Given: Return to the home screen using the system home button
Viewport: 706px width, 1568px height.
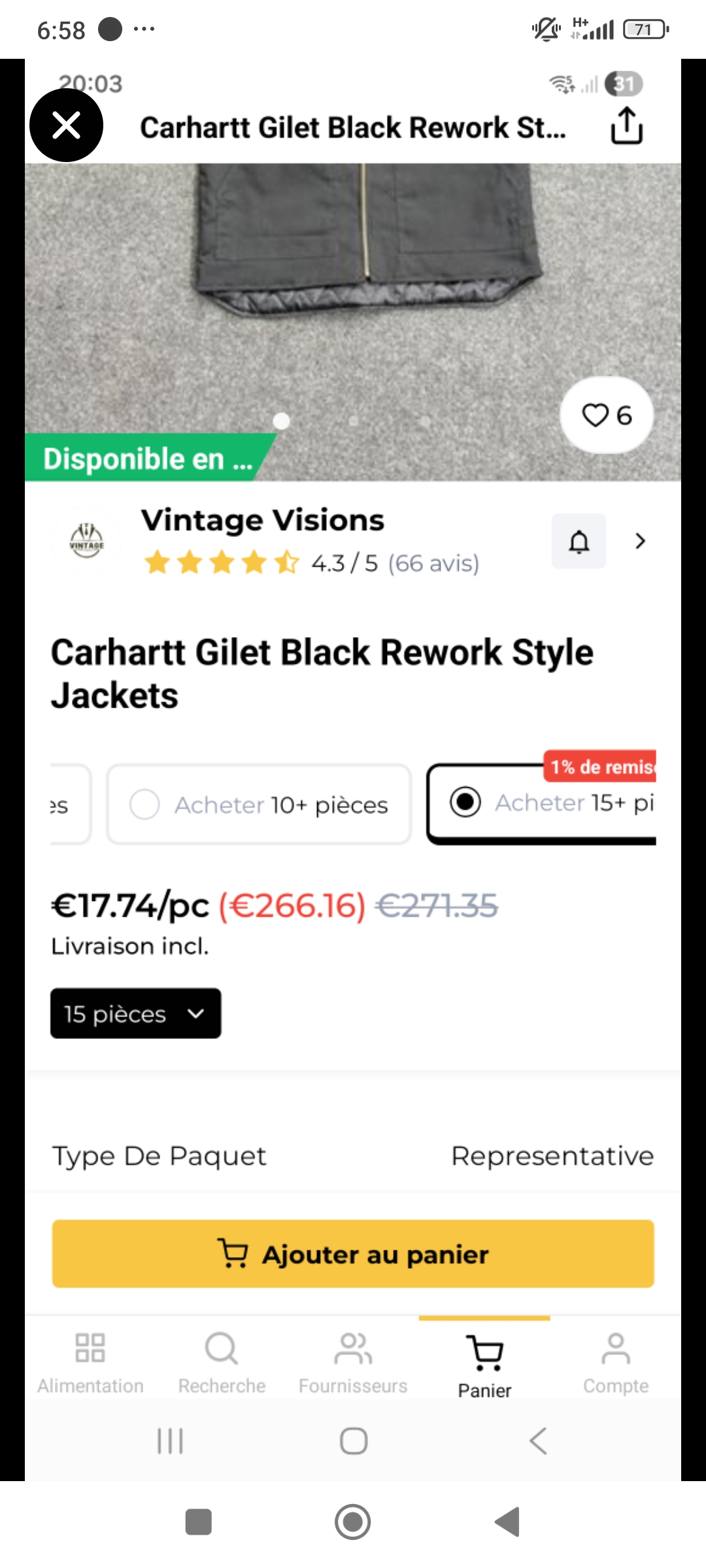Looking at the screenshot, I should pyautogui.click(x=353, y=1522).
